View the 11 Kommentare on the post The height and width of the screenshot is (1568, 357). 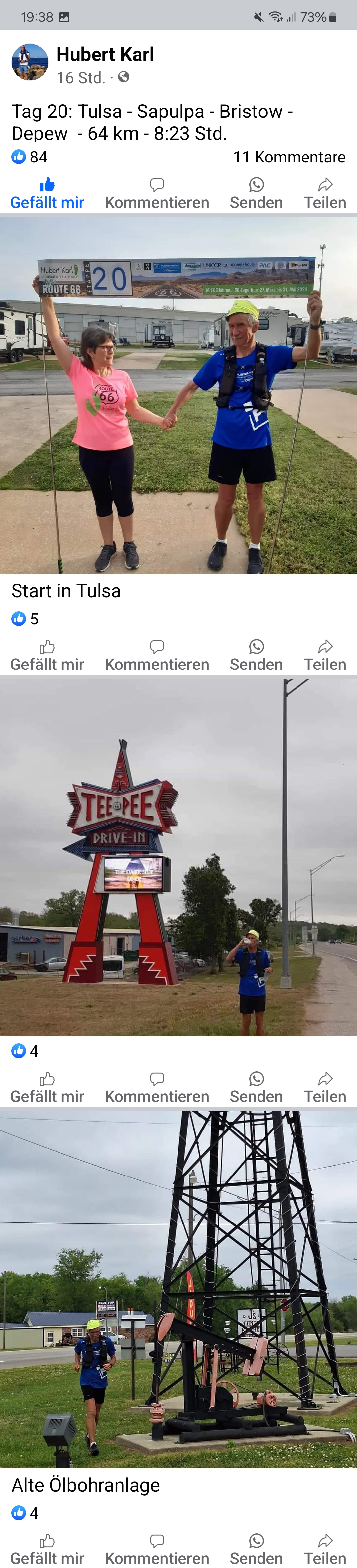(289, 157)
